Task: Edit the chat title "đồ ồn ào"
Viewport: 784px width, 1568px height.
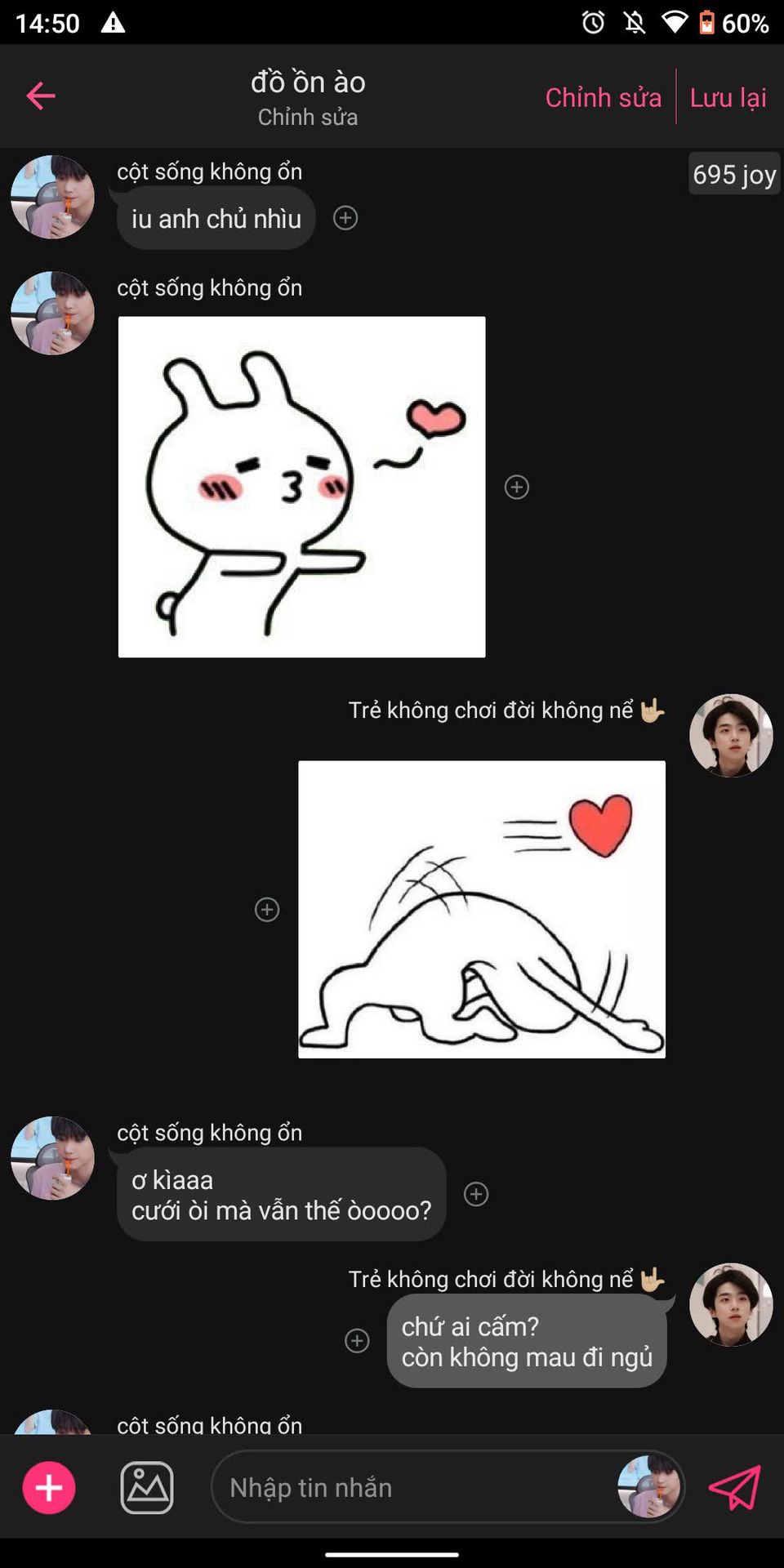Action: [x=308, y=82]
